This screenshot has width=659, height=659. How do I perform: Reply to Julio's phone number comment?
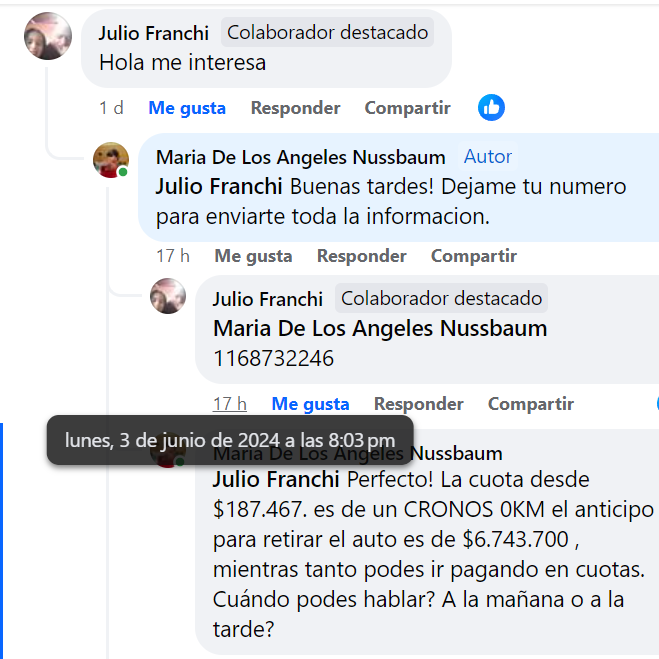(418, 404)
